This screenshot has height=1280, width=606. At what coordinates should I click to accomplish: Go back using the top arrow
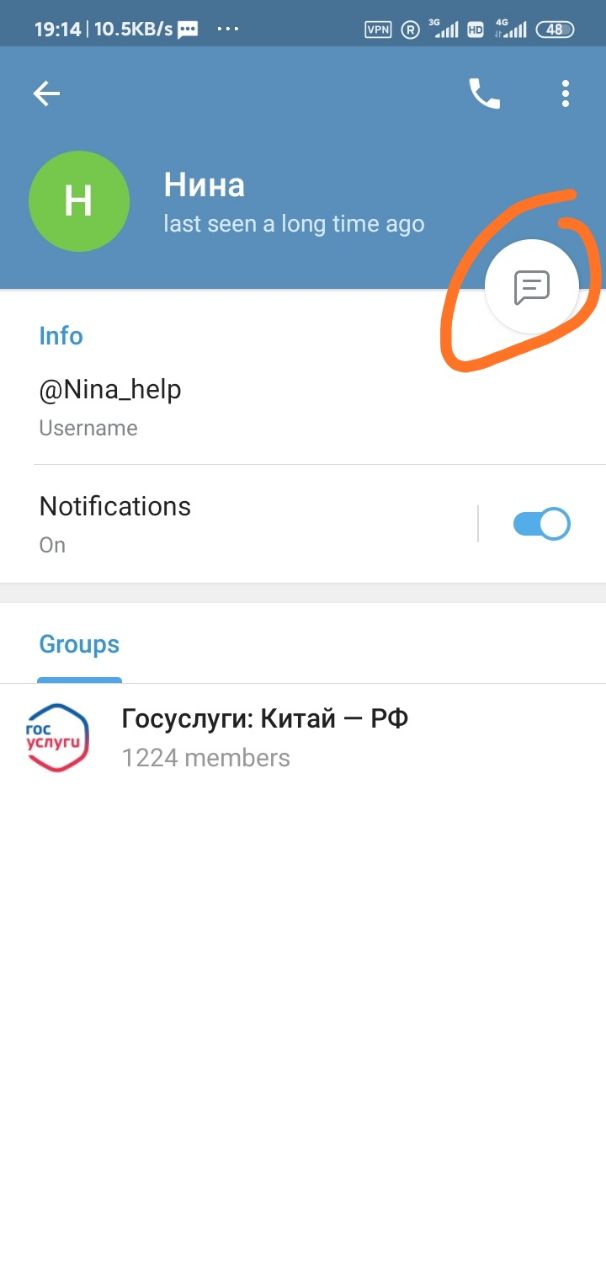(x=47, y=94)
